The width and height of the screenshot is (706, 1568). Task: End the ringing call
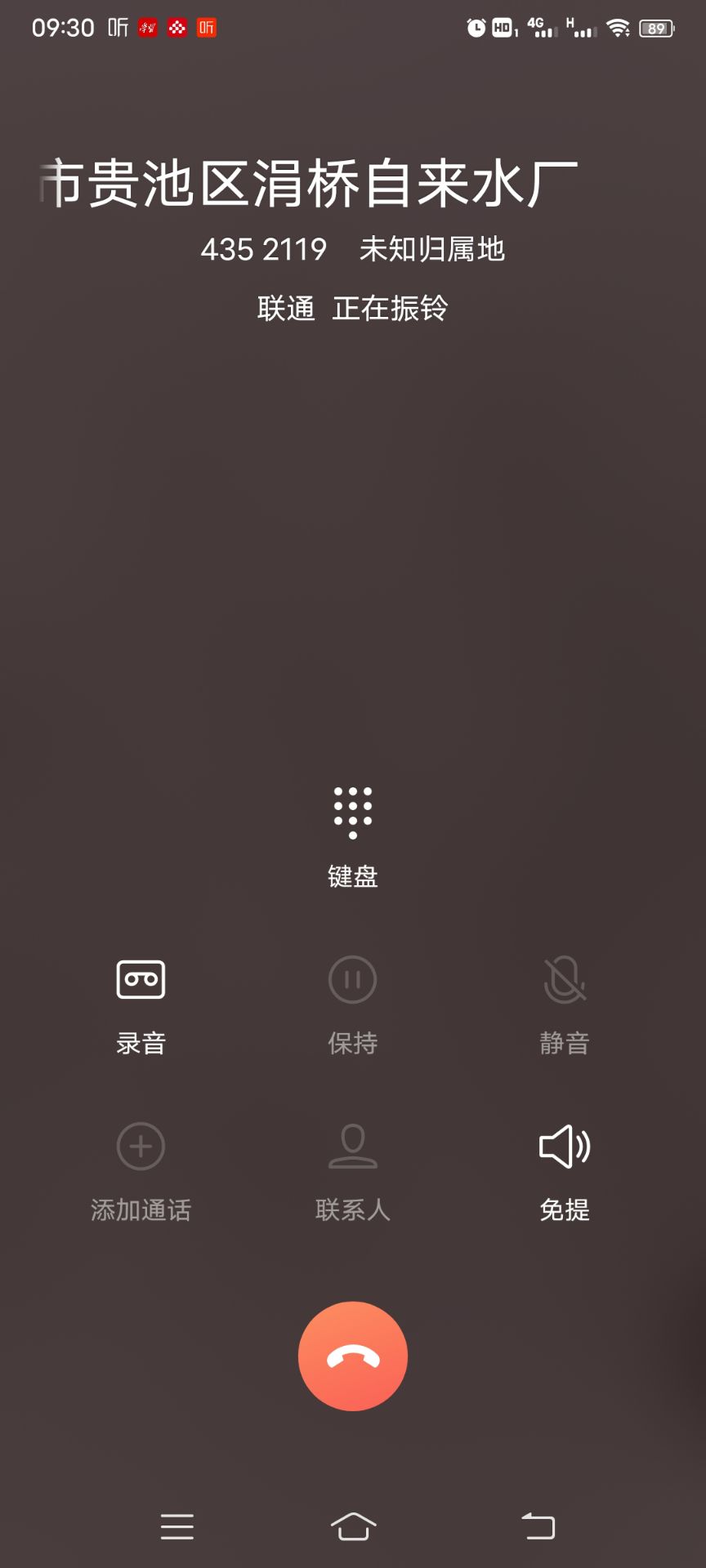353,1356
